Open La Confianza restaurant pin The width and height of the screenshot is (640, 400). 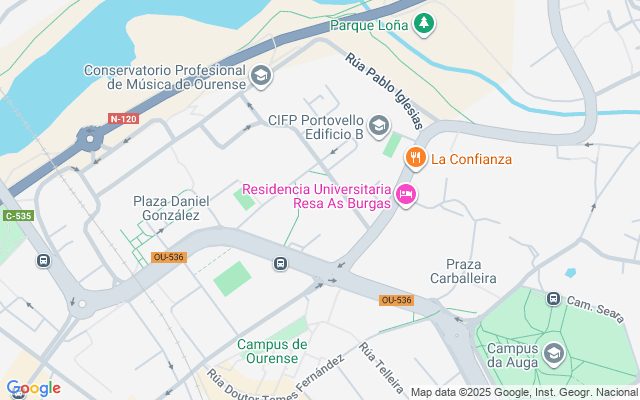[x=416, y=157]
